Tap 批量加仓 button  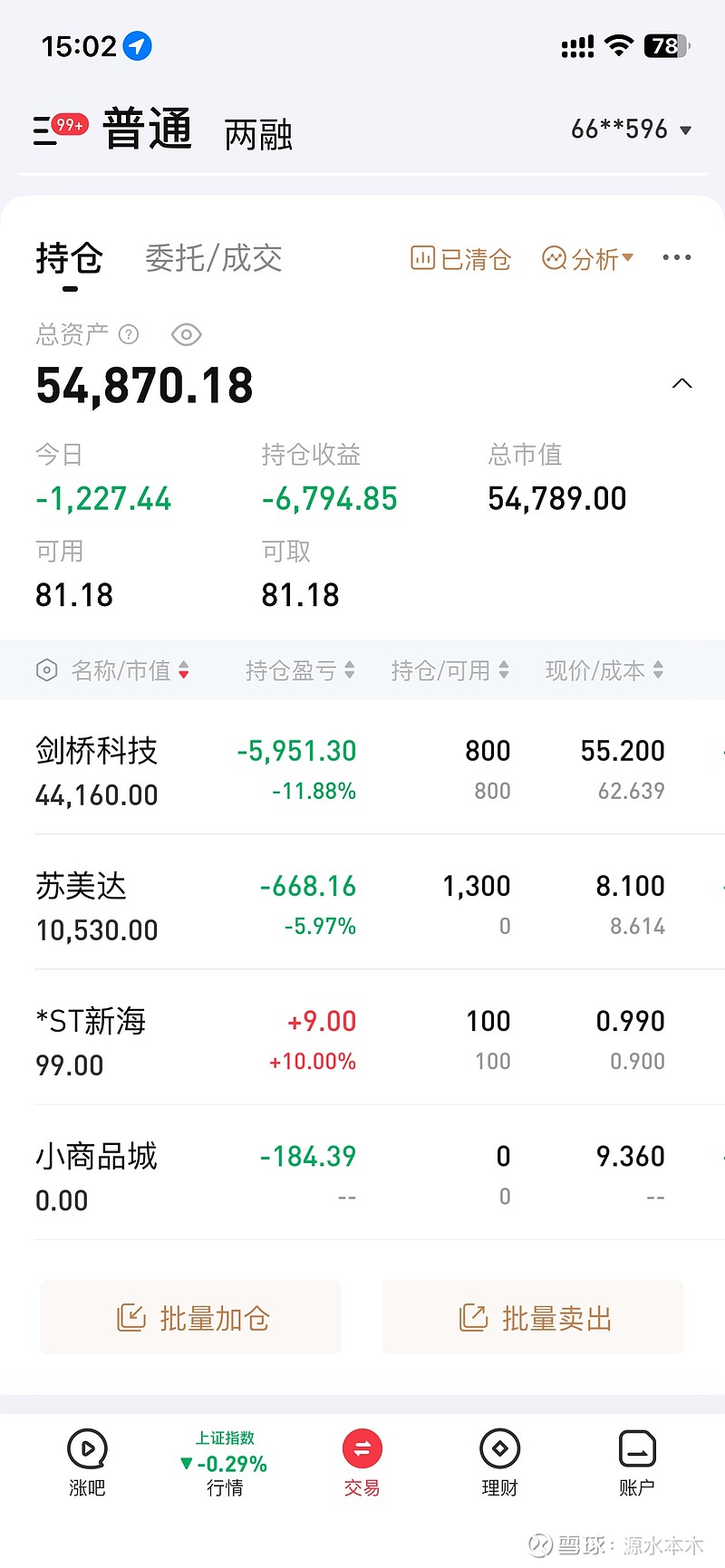191,1318
